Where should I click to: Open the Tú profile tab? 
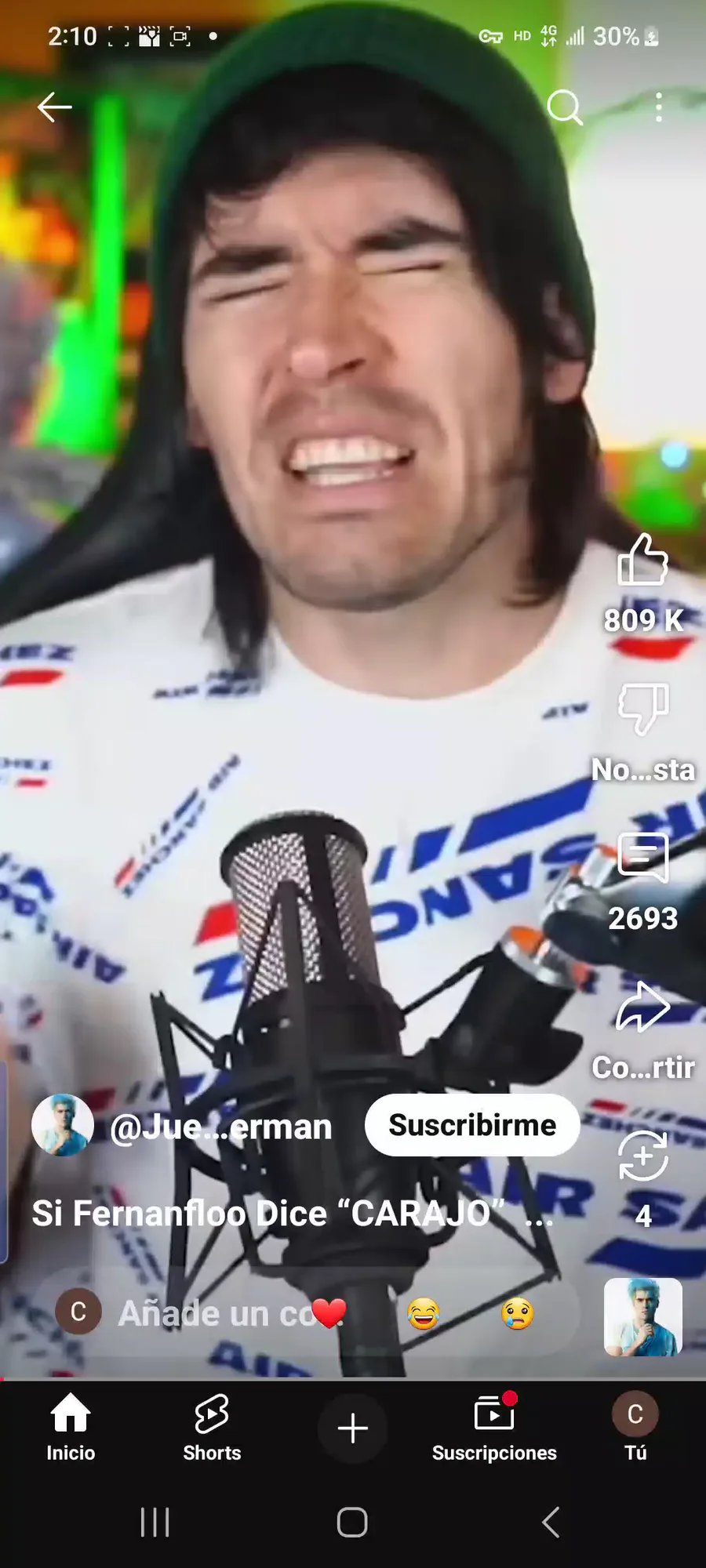(635, 1427)
